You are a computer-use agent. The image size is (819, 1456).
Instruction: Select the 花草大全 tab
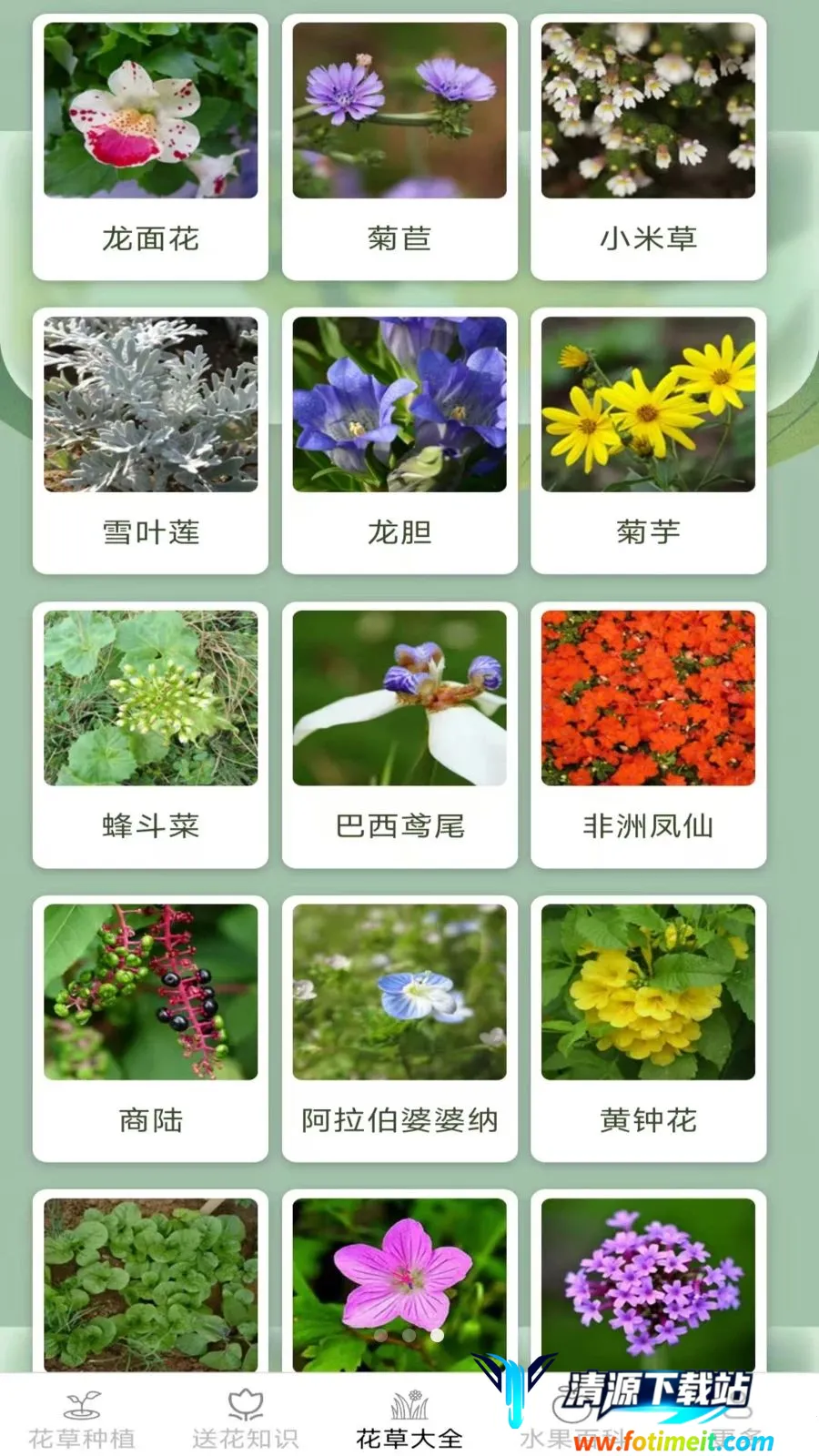pos(409,1420)
